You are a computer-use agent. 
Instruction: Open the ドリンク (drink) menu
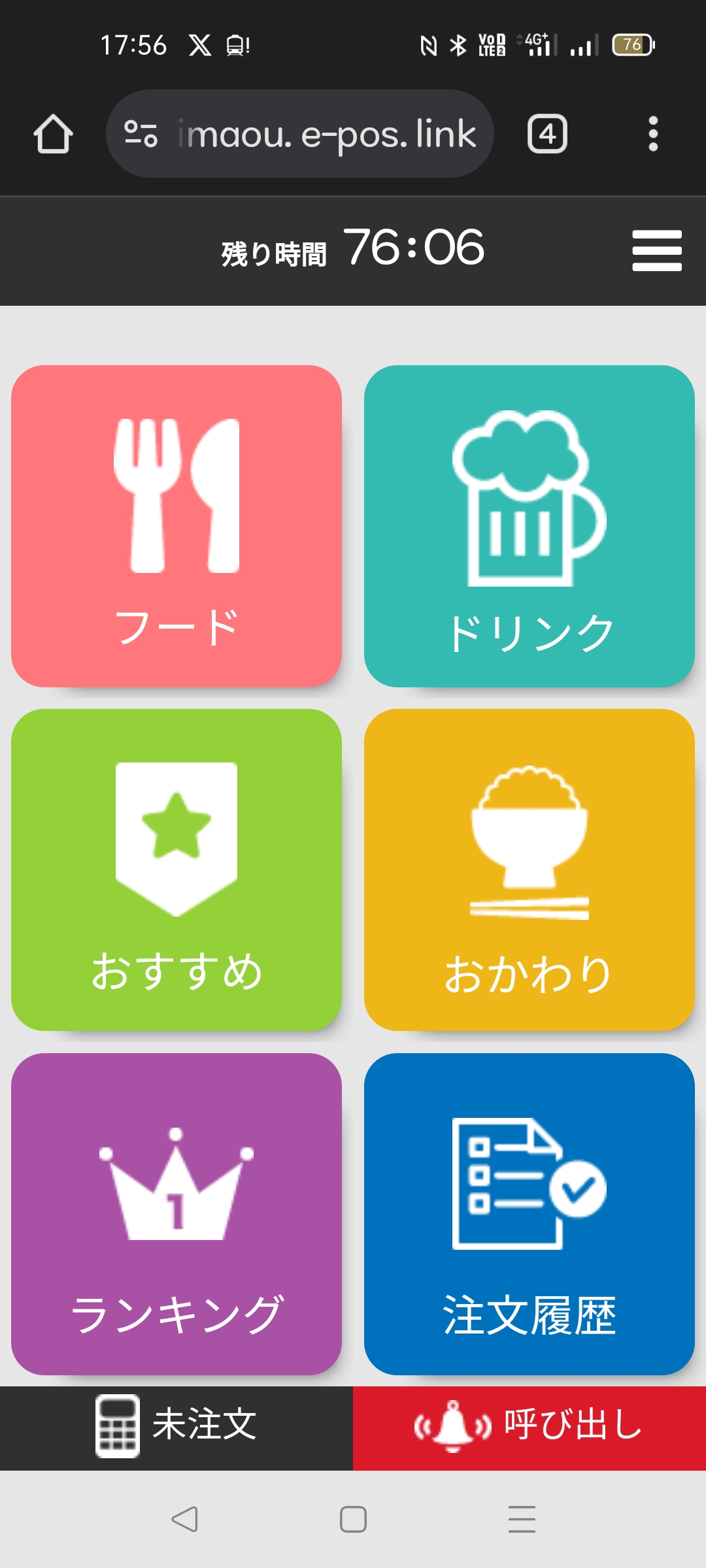(x=529, y=526)
